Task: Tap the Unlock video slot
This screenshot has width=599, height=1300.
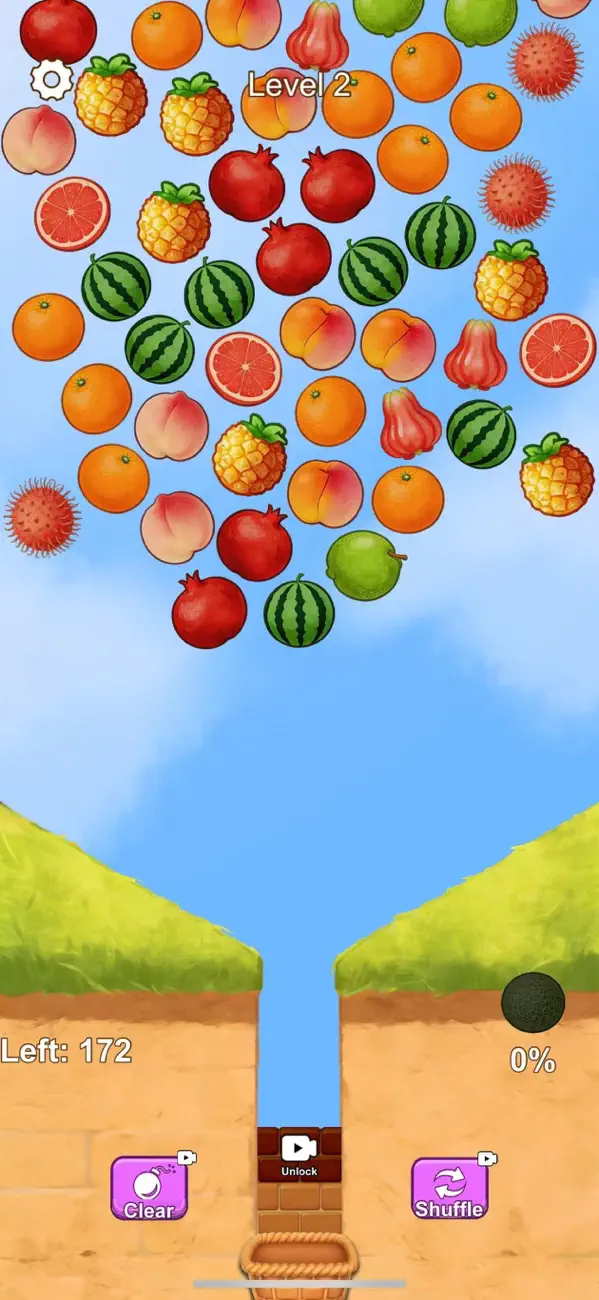Action: tap(299, 1155)
